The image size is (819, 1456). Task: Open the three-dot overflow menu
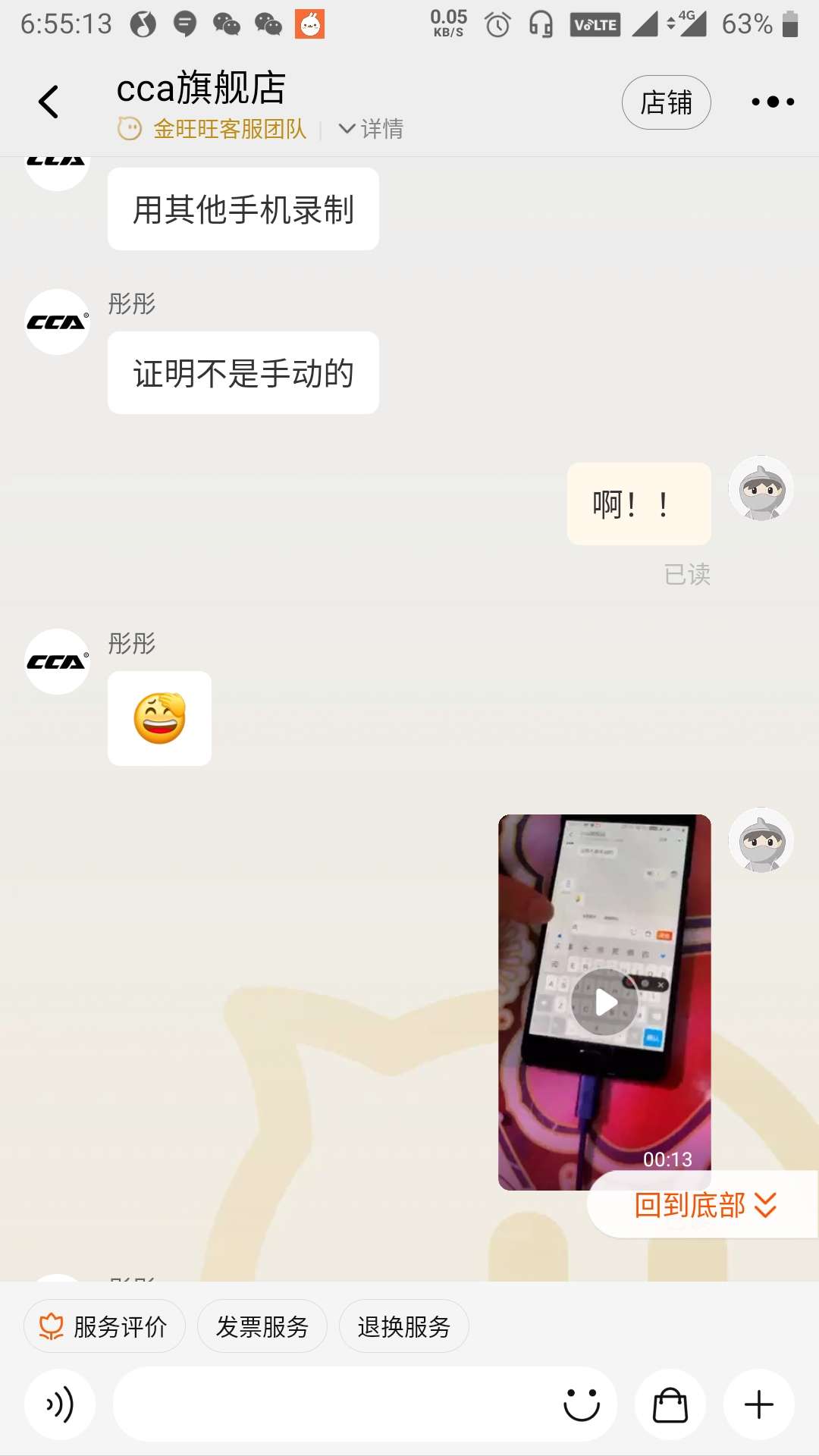tap(772, 102)
